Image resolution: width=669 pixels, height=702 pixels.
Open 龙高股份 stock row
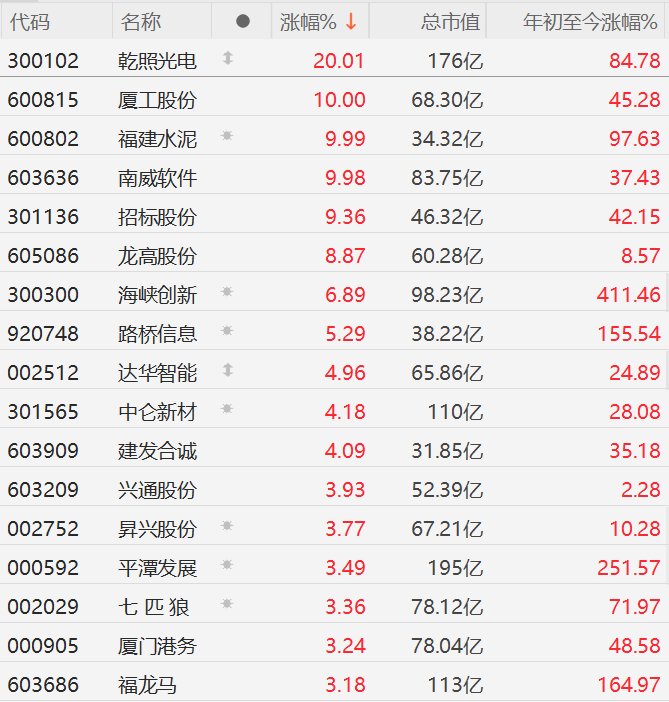click(156, 256)
